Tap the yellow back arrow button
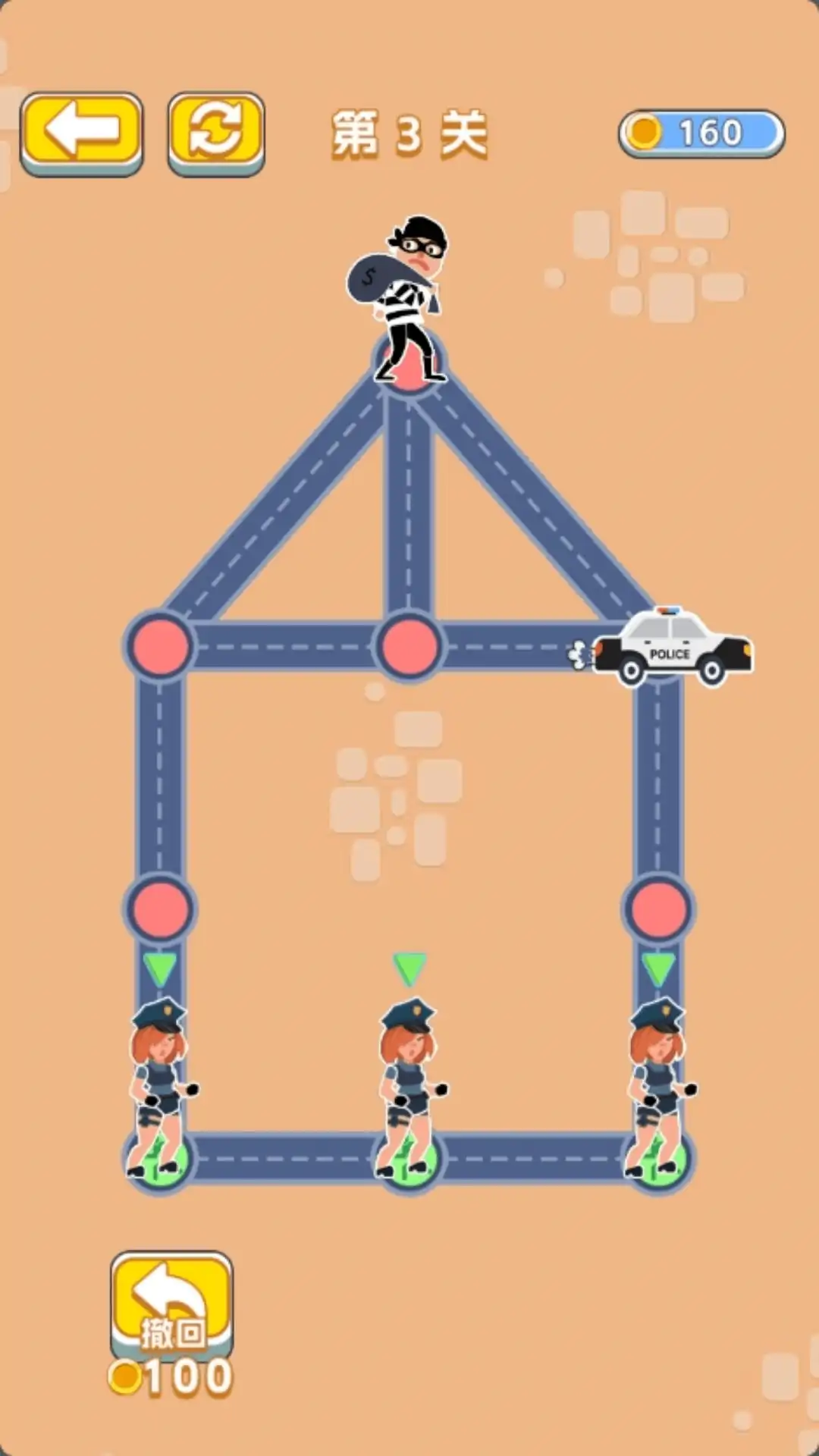 [82, 132]
